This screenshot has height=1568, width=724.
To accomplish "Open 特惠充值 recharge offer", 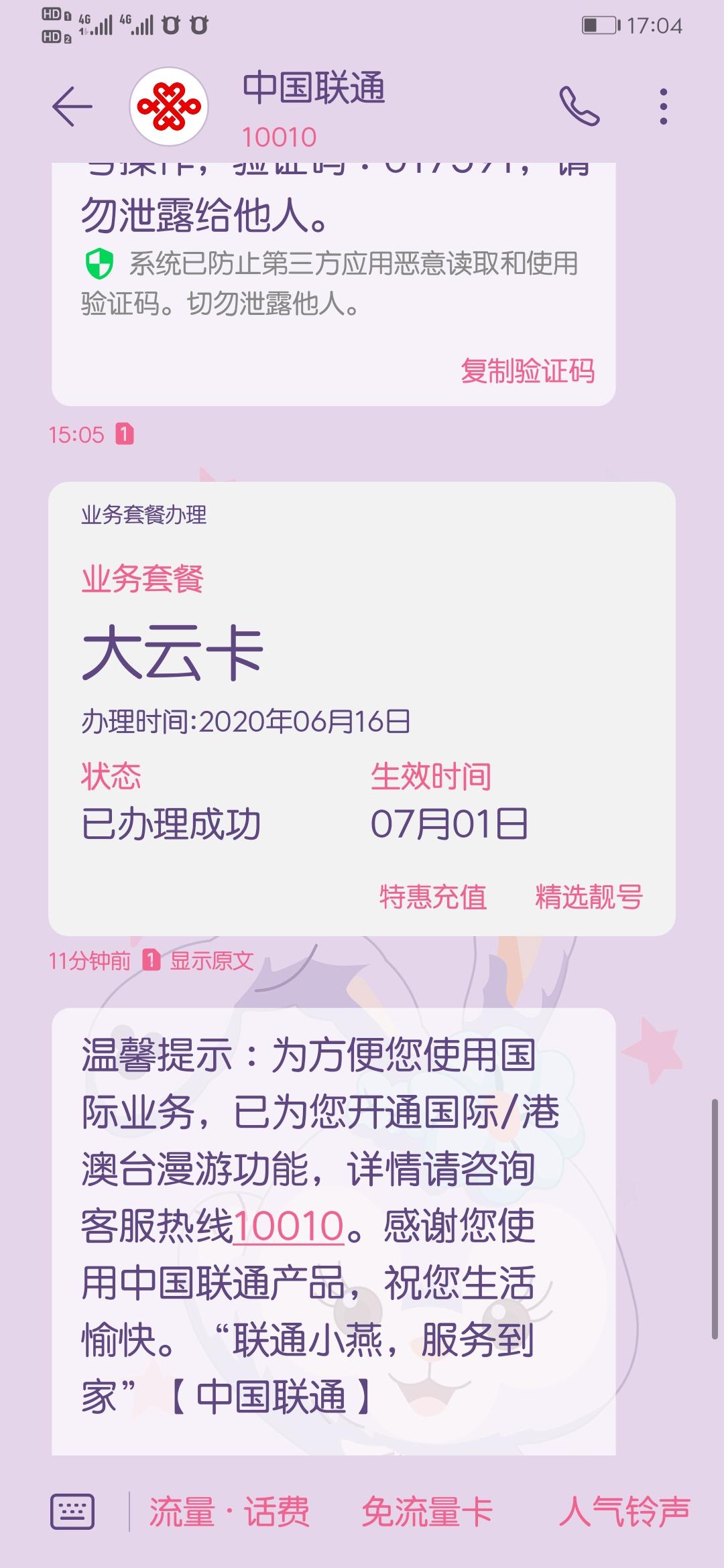I will pos(432,897).
